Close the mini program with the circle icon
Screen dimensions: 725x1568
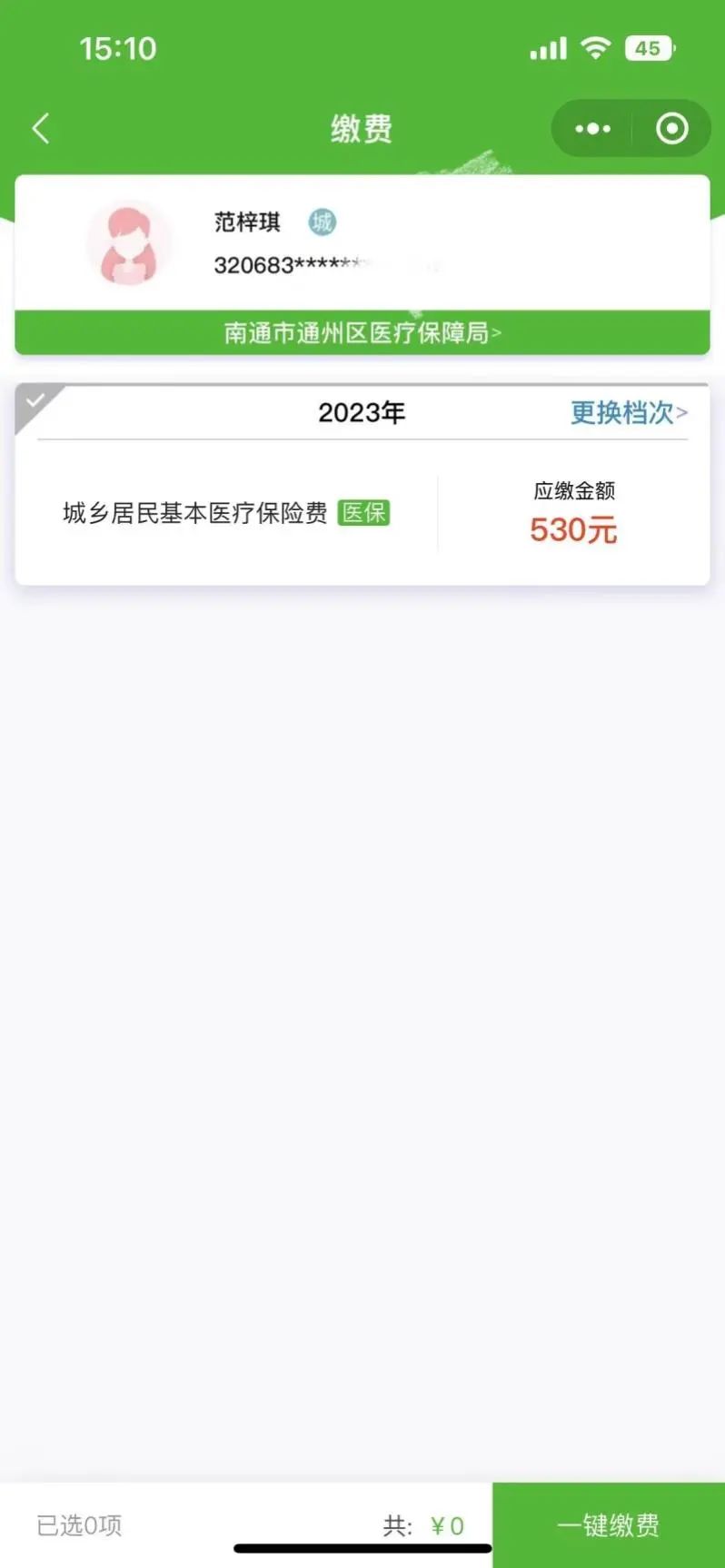[x=671, y=128]
